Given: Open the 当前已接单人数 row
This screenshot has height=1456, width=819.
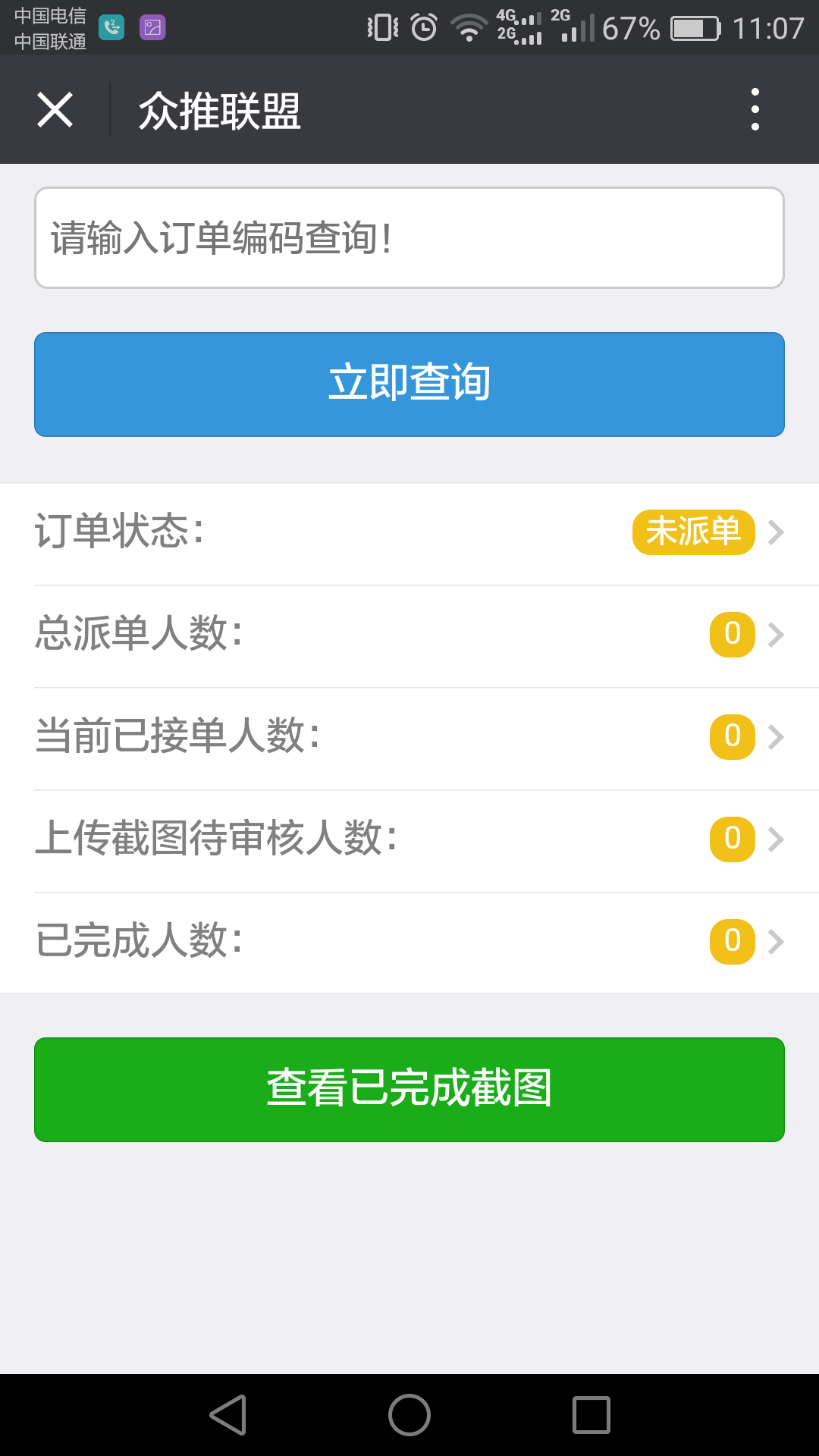Looking at the screenshot, I should 409,739.
